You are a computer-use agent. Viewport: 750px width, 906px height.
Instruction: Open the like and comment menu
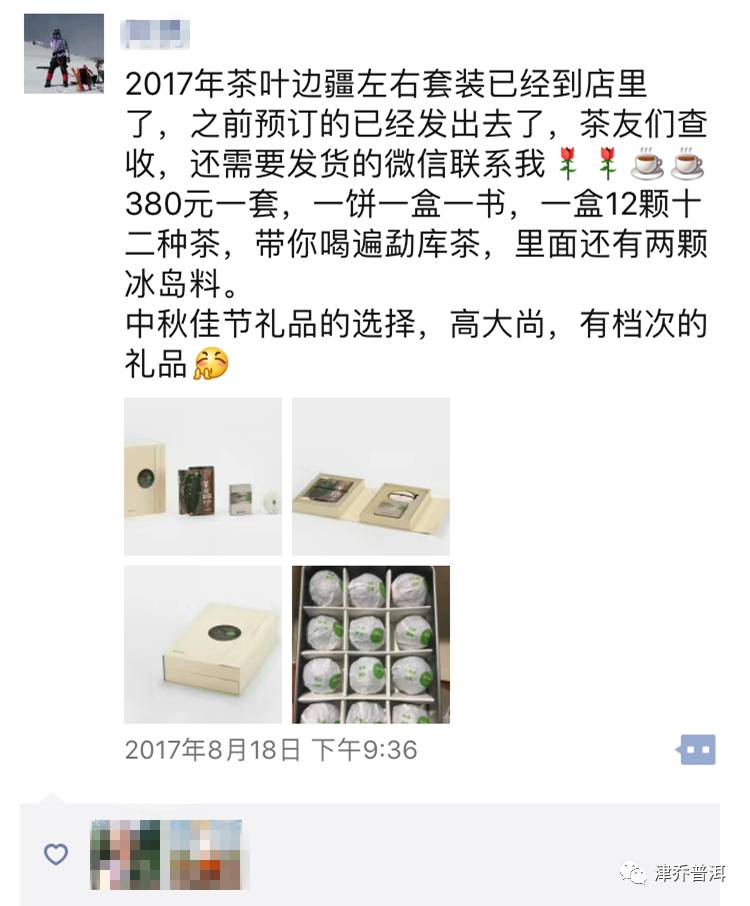click(x=697, y=748)
